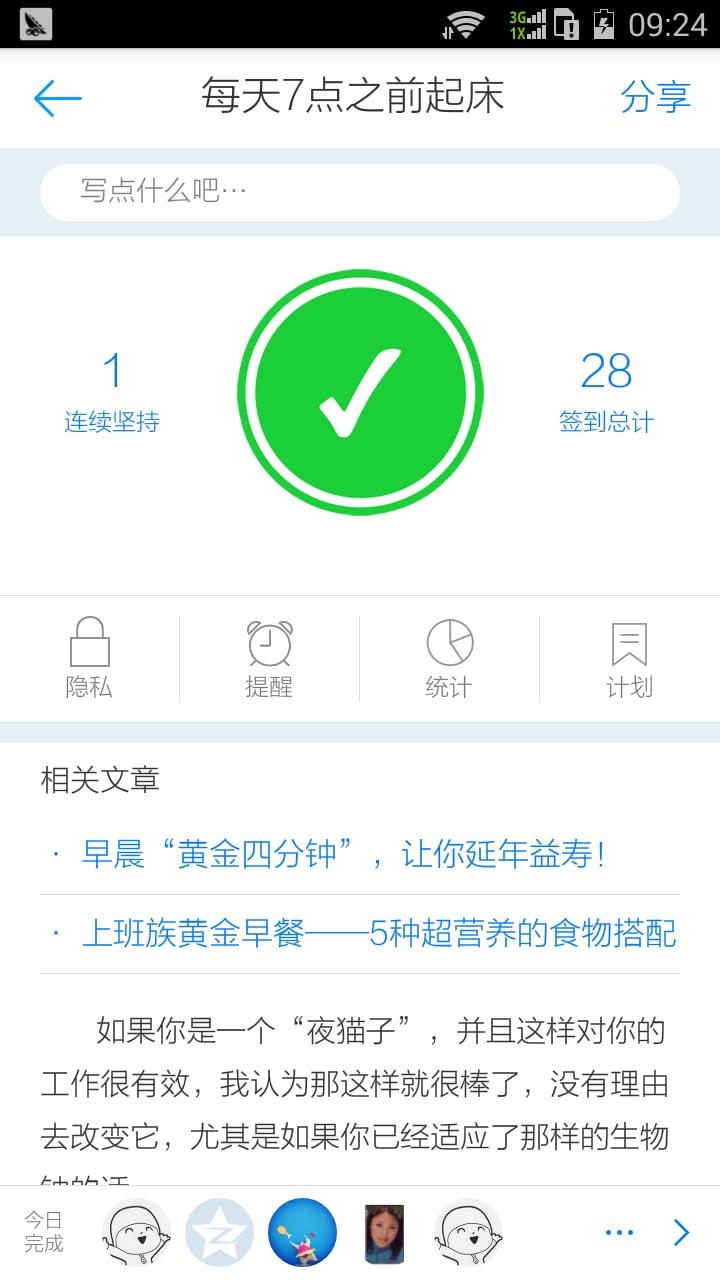Viewport: 720px width, 1280px height.
Task: Open the woman's photo avatar
Action: (x=384, y=1234)
